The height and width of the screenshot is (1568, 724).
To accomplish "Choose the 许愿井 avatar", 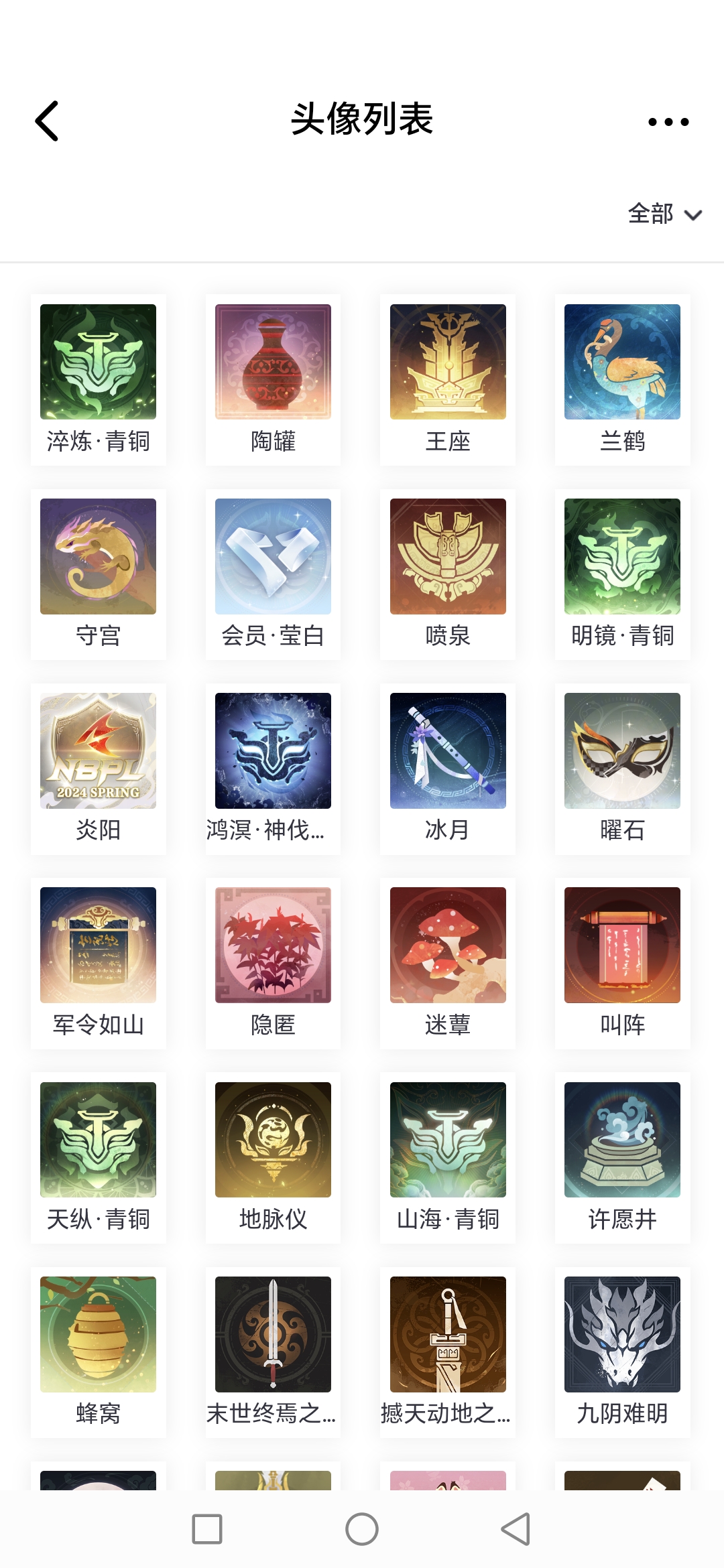I will [622, 1140].
